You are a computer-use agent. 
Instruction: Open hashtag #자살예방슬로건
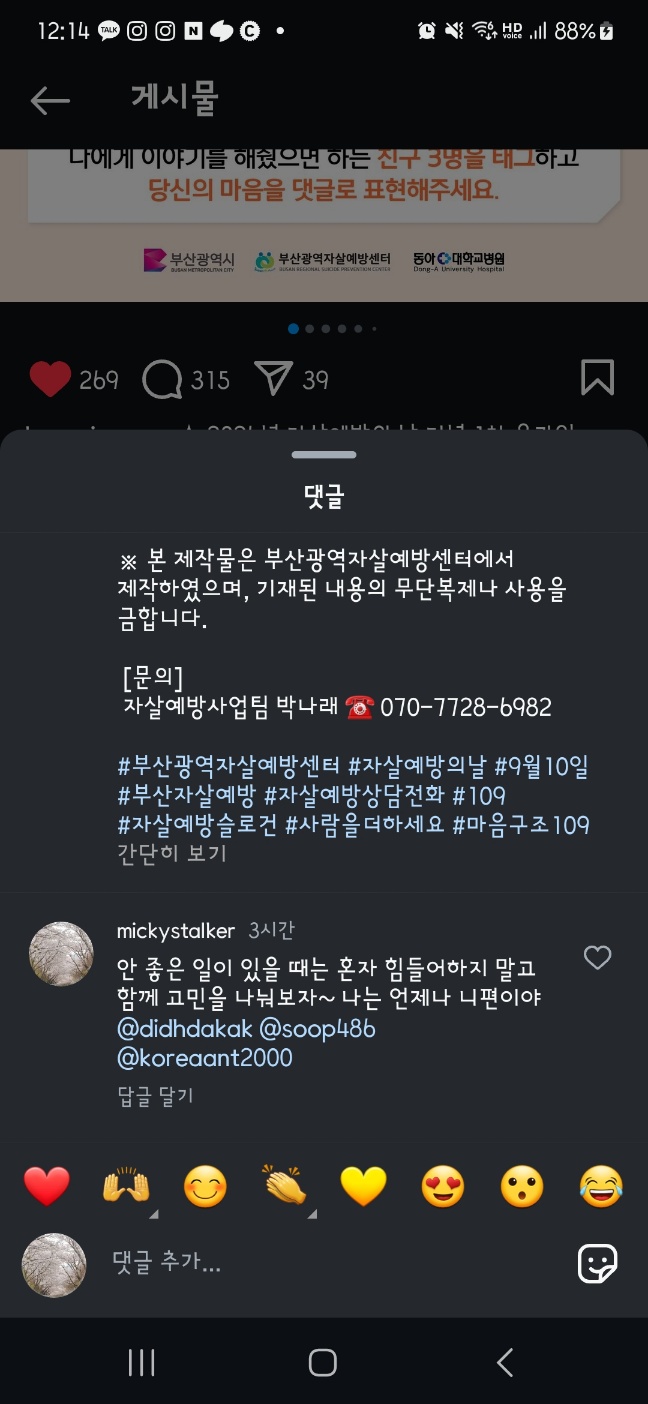pyautogui.click(x=197, y=825)
